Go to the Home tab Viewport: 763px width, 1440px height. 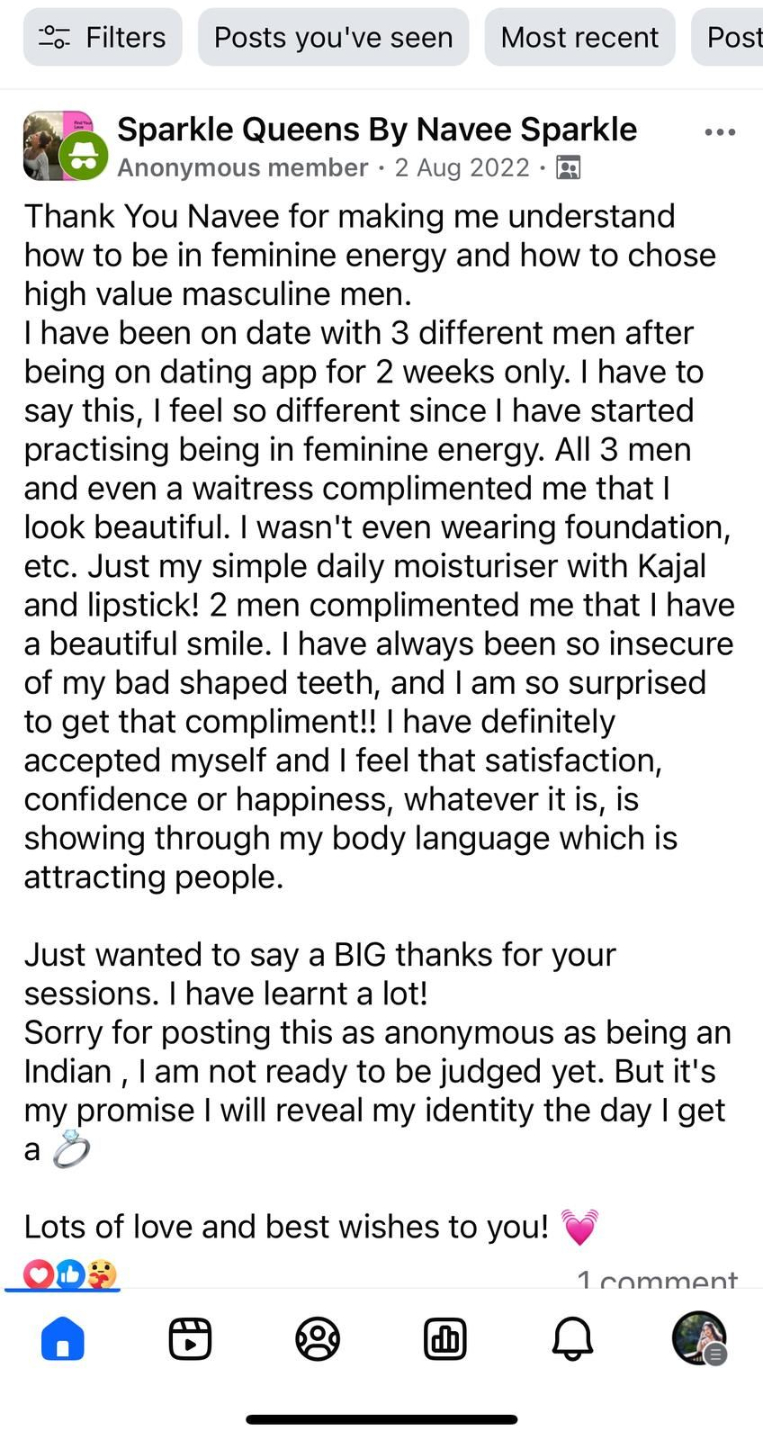[63, 1339]
